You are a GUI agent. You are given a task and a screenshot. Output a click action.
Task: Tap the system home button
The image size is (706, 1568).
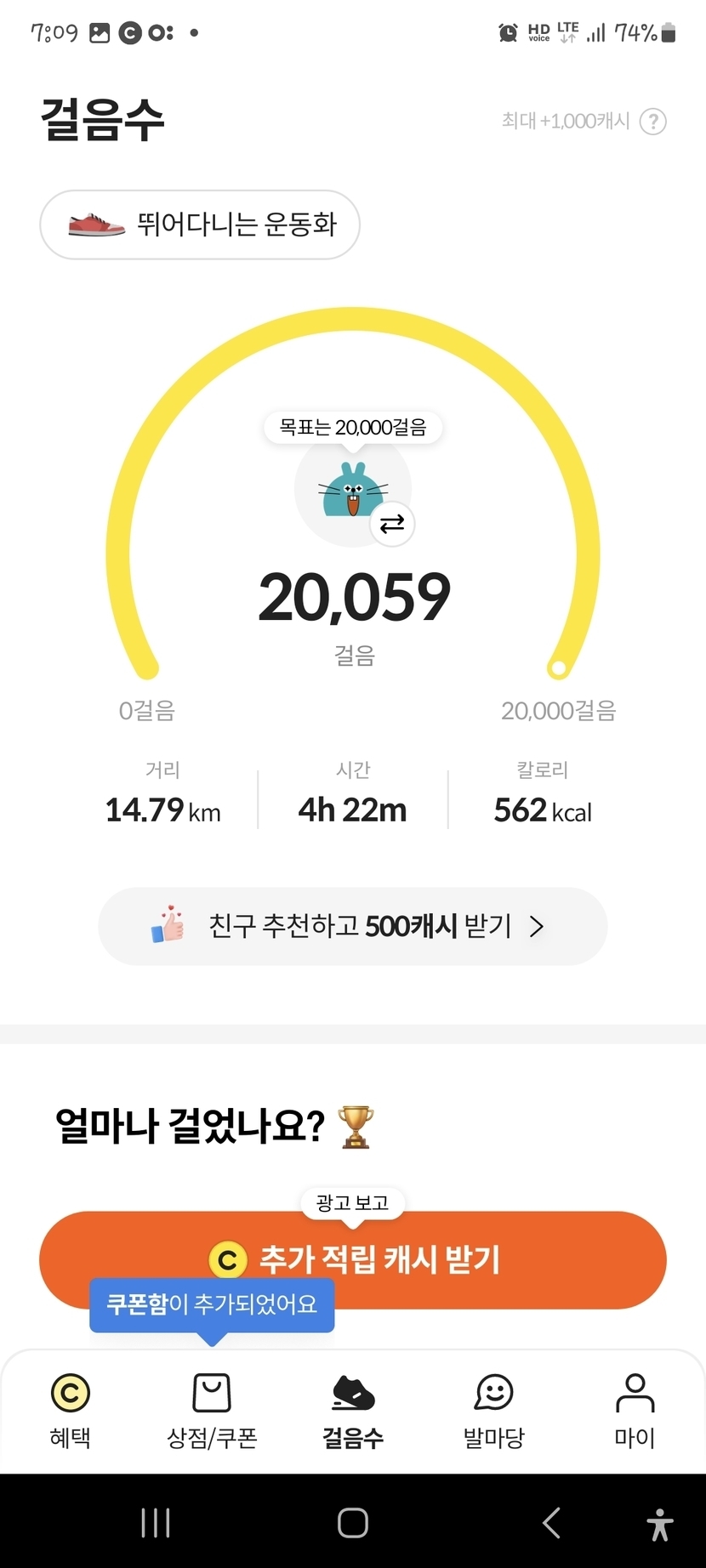[x=353, y=1522]
